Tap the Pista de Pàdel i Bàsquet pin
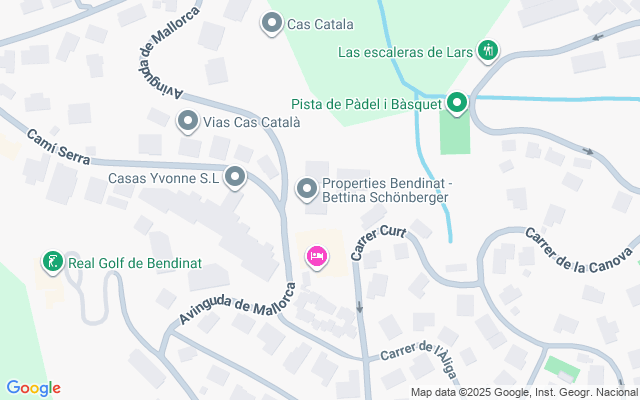Image resolution: width=640 pixels, height=400 pixels. pyautogui.click(x=457, y=103)
